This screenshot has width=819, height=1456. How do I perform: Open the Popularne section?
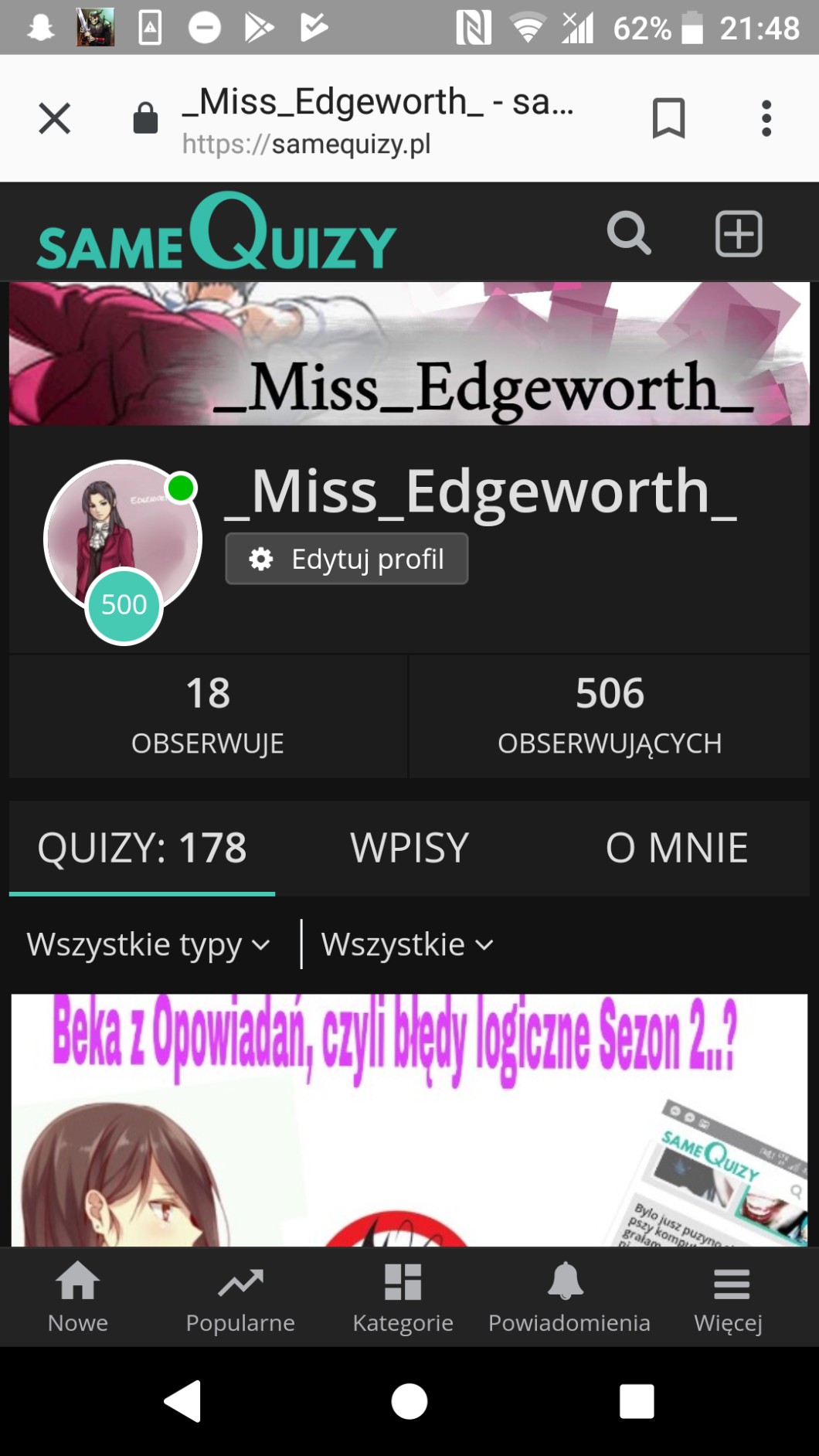pos(240,1297)
